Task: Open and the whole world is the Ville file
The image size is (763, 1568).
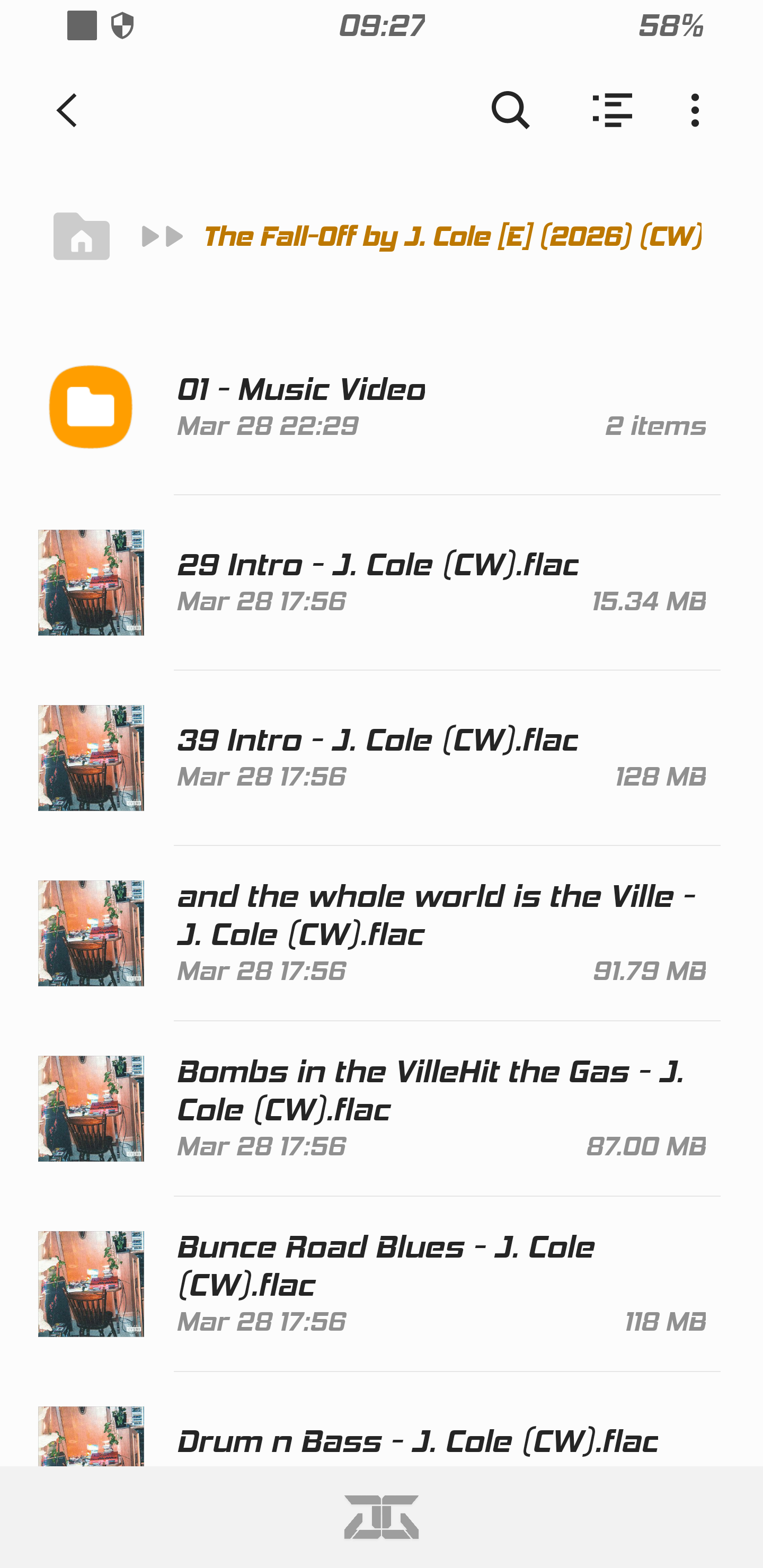Action: (x=379, y=932)
